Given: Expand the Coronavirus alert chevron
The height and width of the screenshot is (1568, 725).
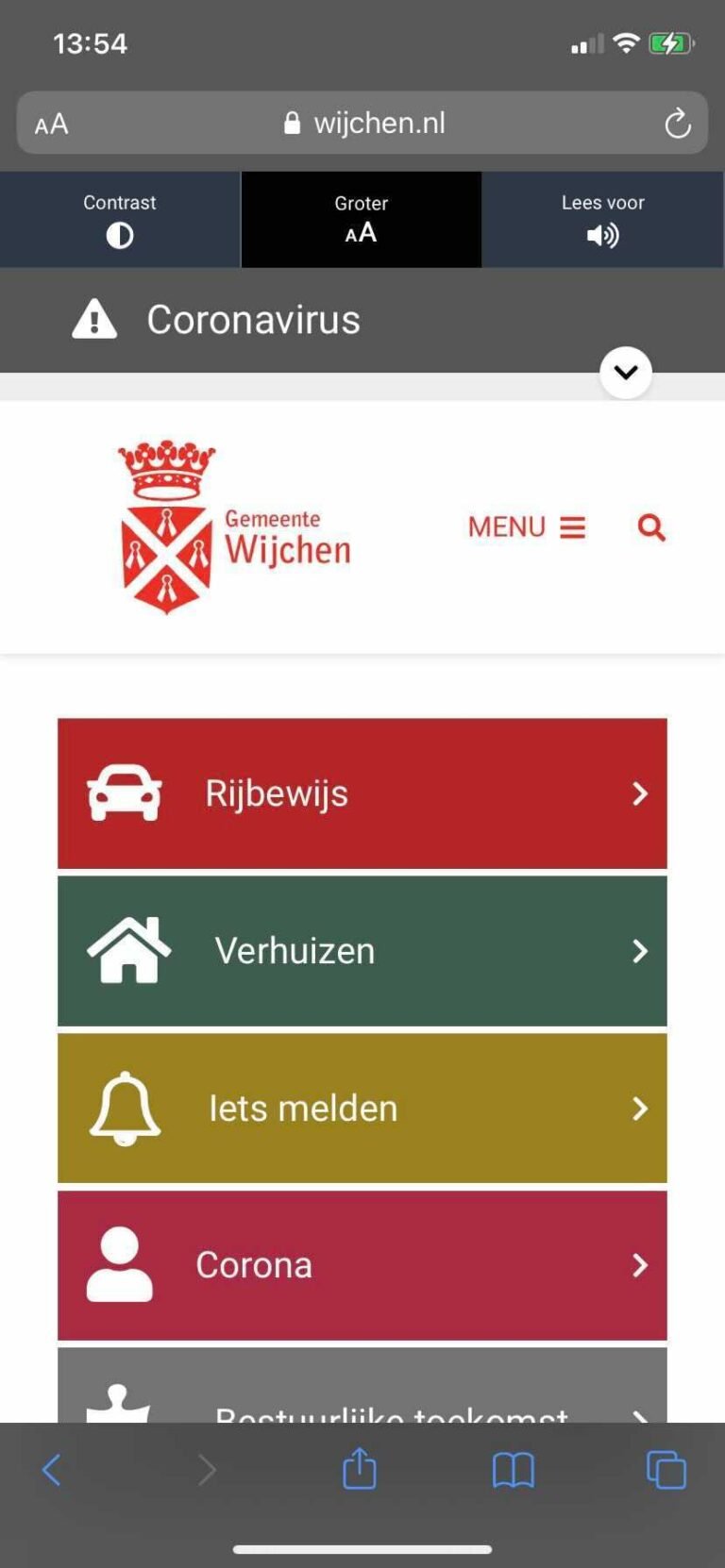Looking at the screenshot, I should (625, 372).
